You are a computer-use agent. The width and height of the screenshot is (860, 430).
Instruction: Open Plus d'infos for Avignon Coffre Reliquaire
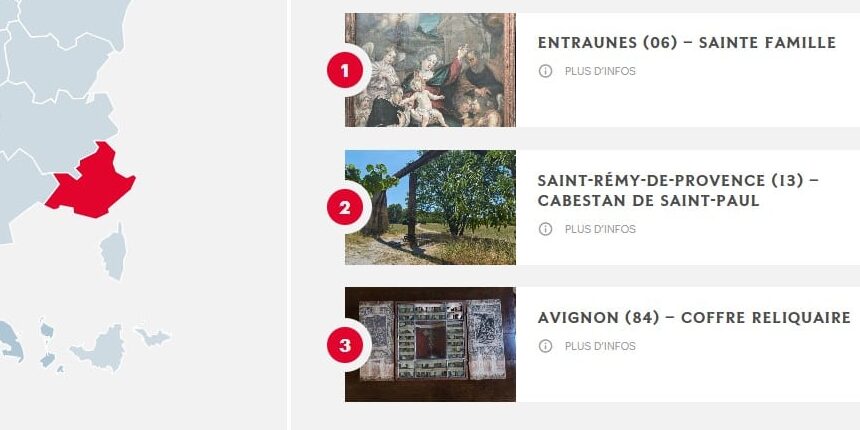(599, 346)
